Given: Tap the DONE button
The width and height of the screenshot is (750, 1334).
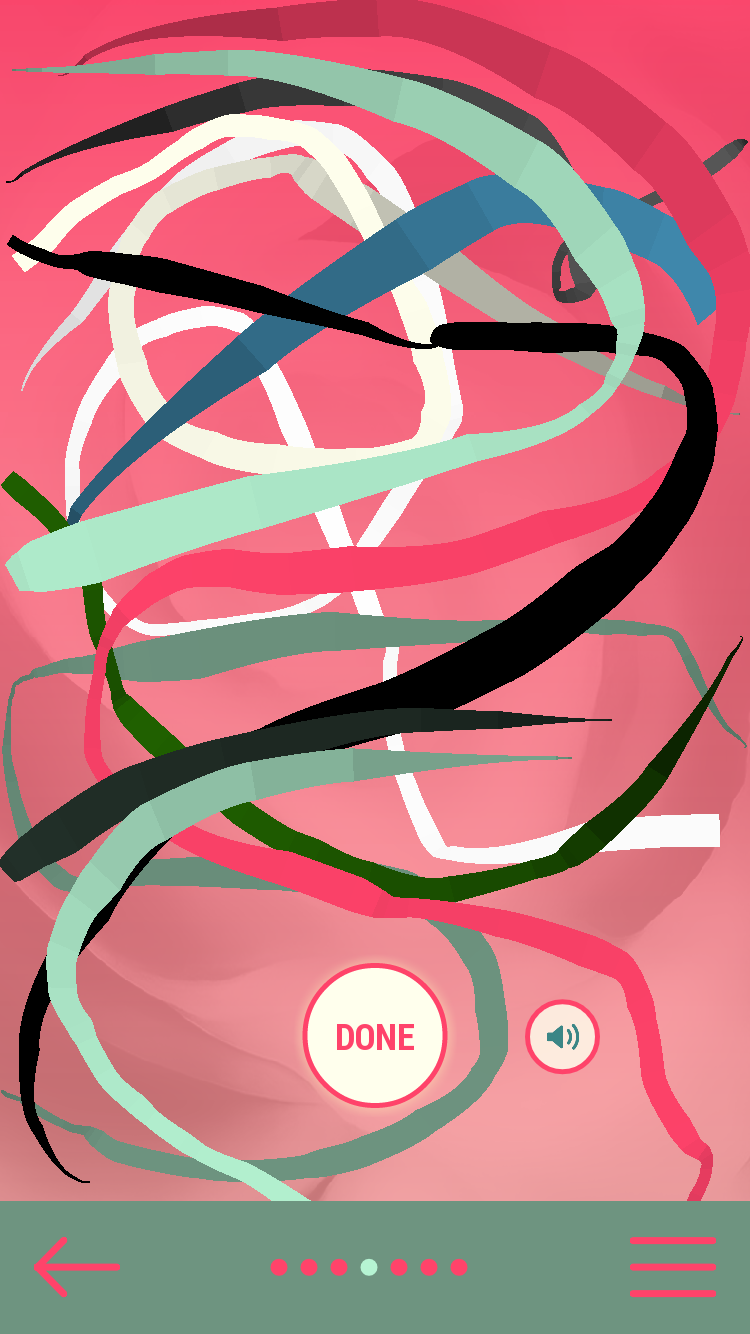Looking at the screenshot, I should [375, 1036].
